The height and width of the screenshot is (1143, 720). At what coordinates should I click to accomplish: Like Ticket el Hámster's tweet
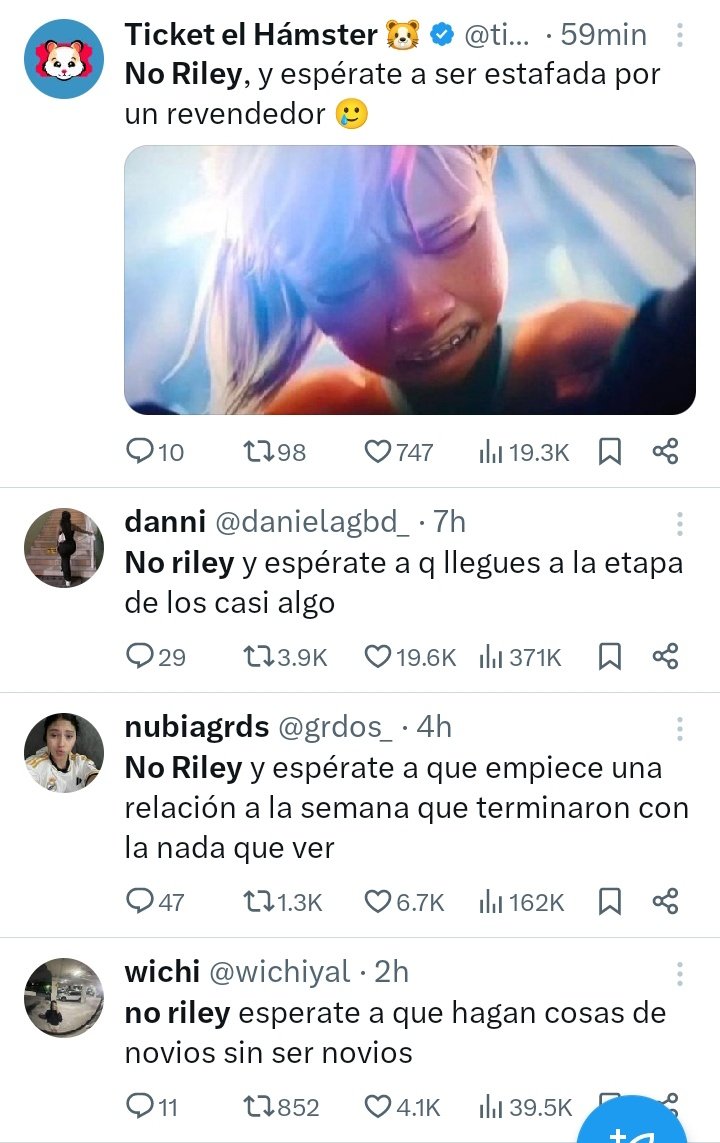(378, 452)
